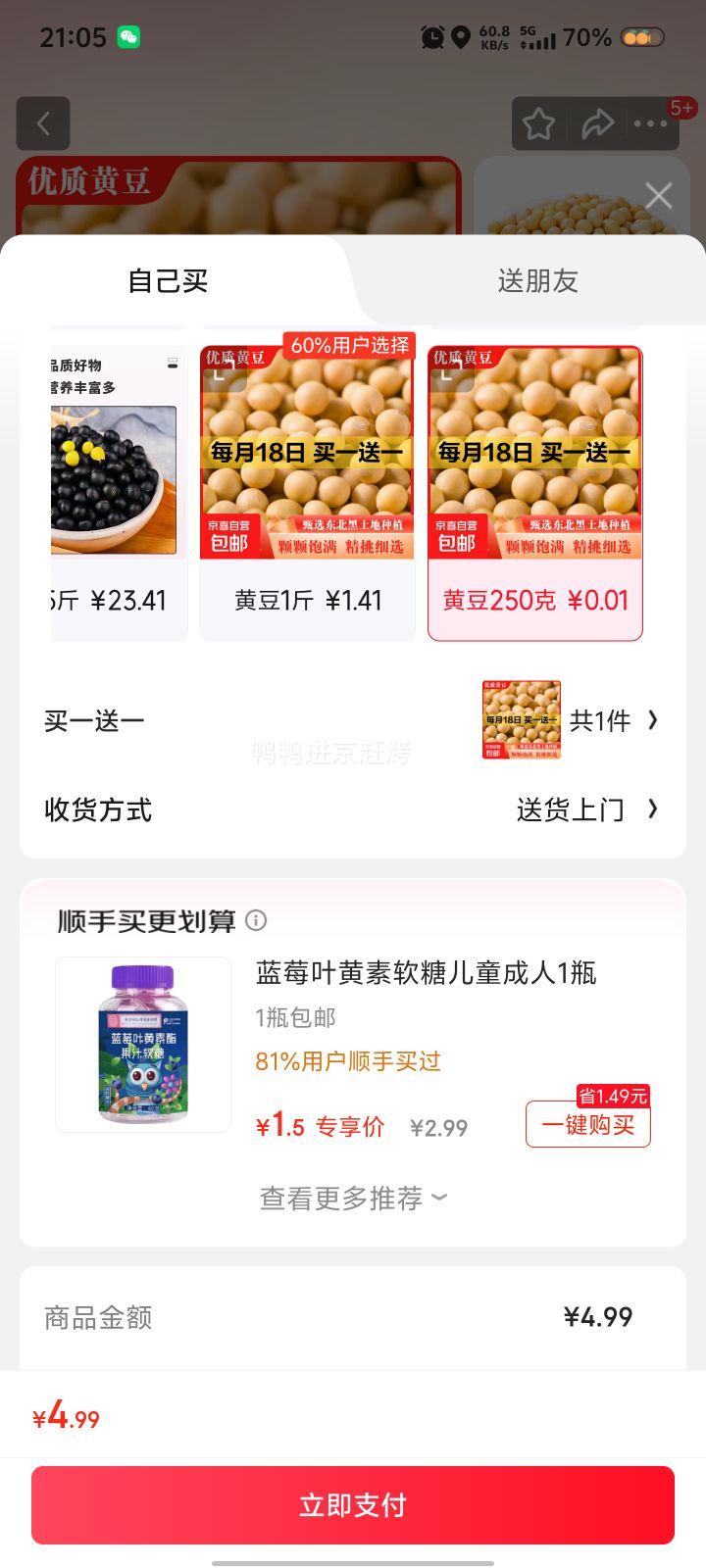Select the 黄豆250克 ¥0.01 option
Image resolution: width=706 pixels, height=1568 pixels.
click(x=535, y=494)
